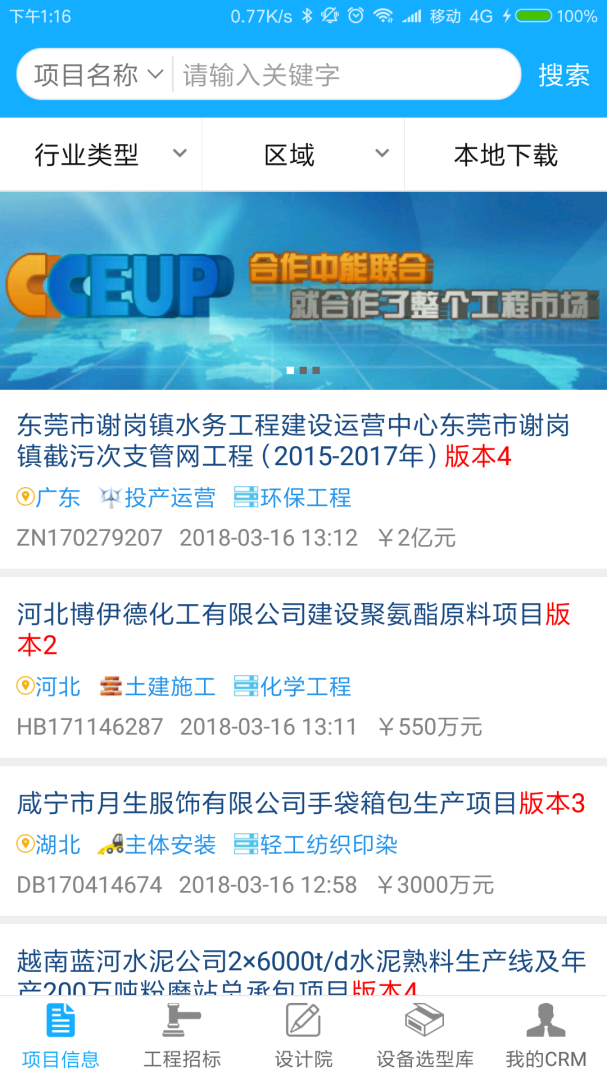Open the 河北博伊德化工聚氨酯原料 project

point(292,629)
